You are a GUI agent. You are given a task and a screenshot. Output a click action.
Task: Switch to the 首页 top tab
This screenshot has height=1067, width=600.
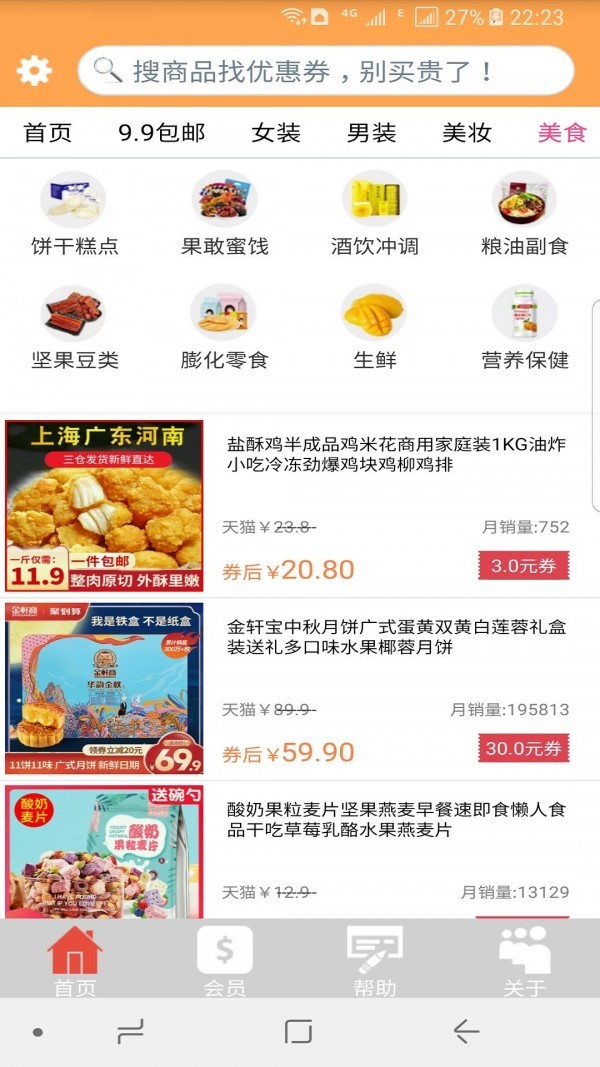[48, 133]
